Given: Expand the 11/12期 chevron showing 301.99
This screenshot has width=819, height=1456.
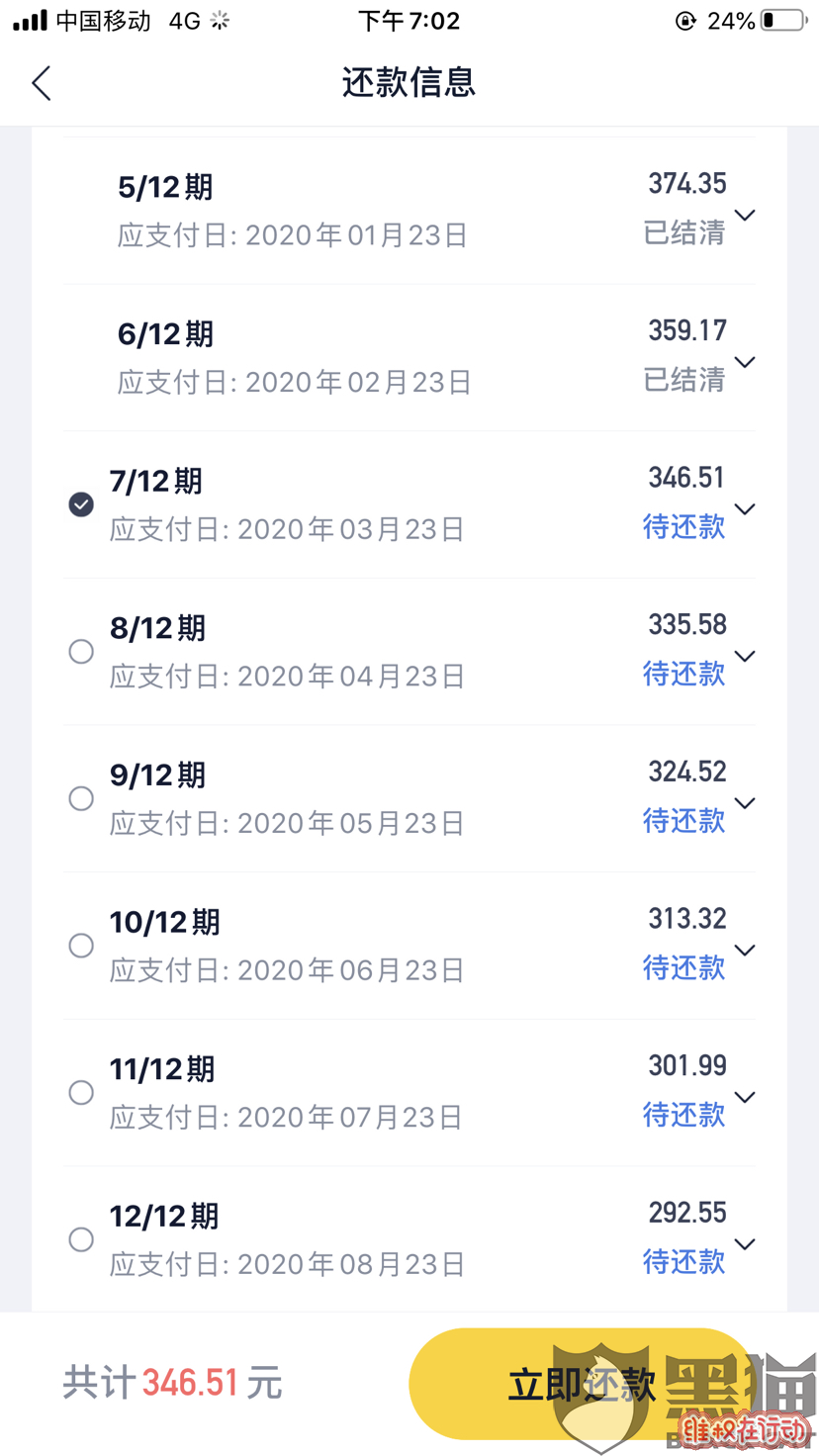Looking at the screenshot, I should [x=745, y=1097].
